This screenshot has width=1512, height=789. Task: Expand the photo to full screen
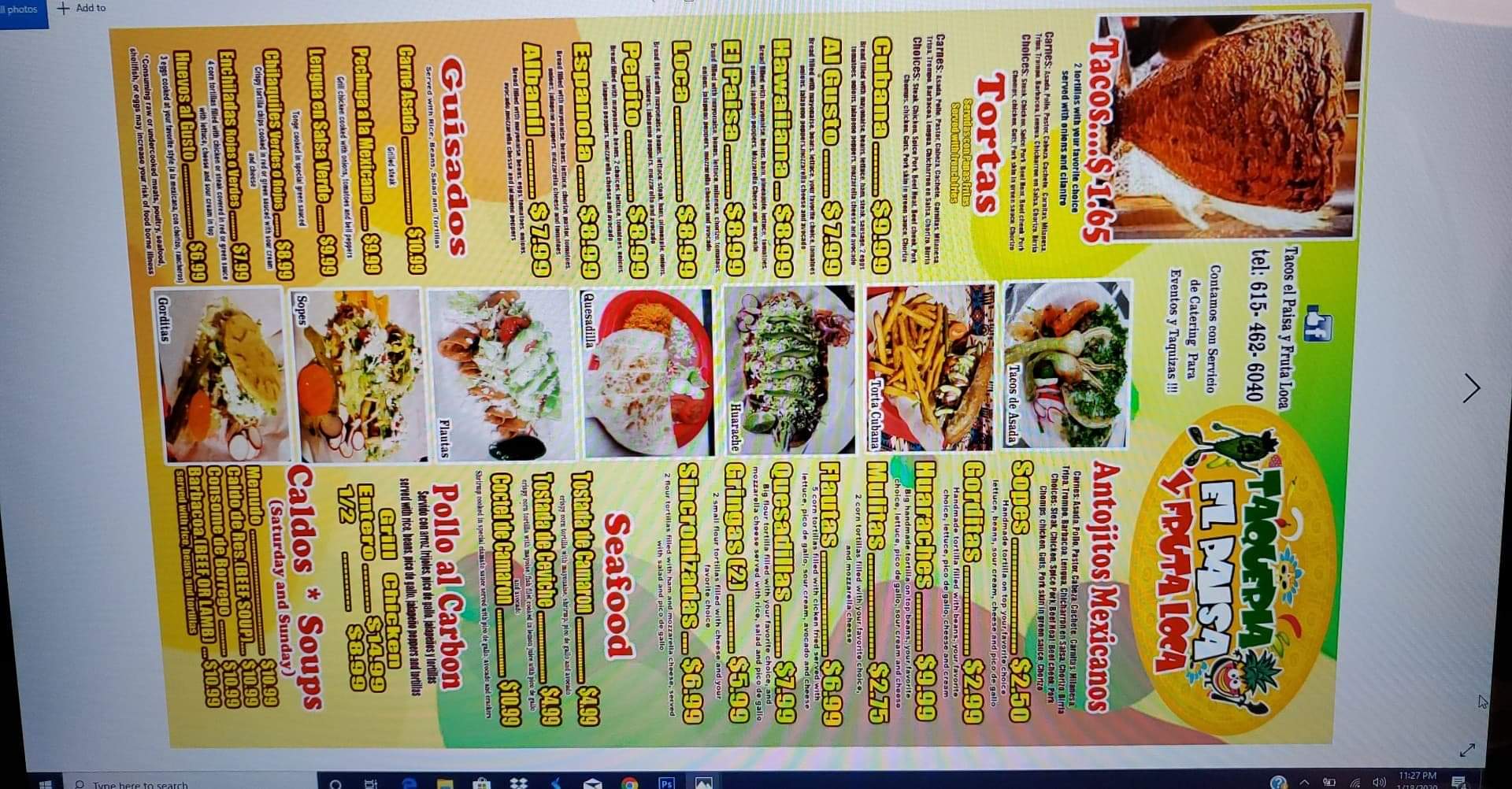[1467, 750]
